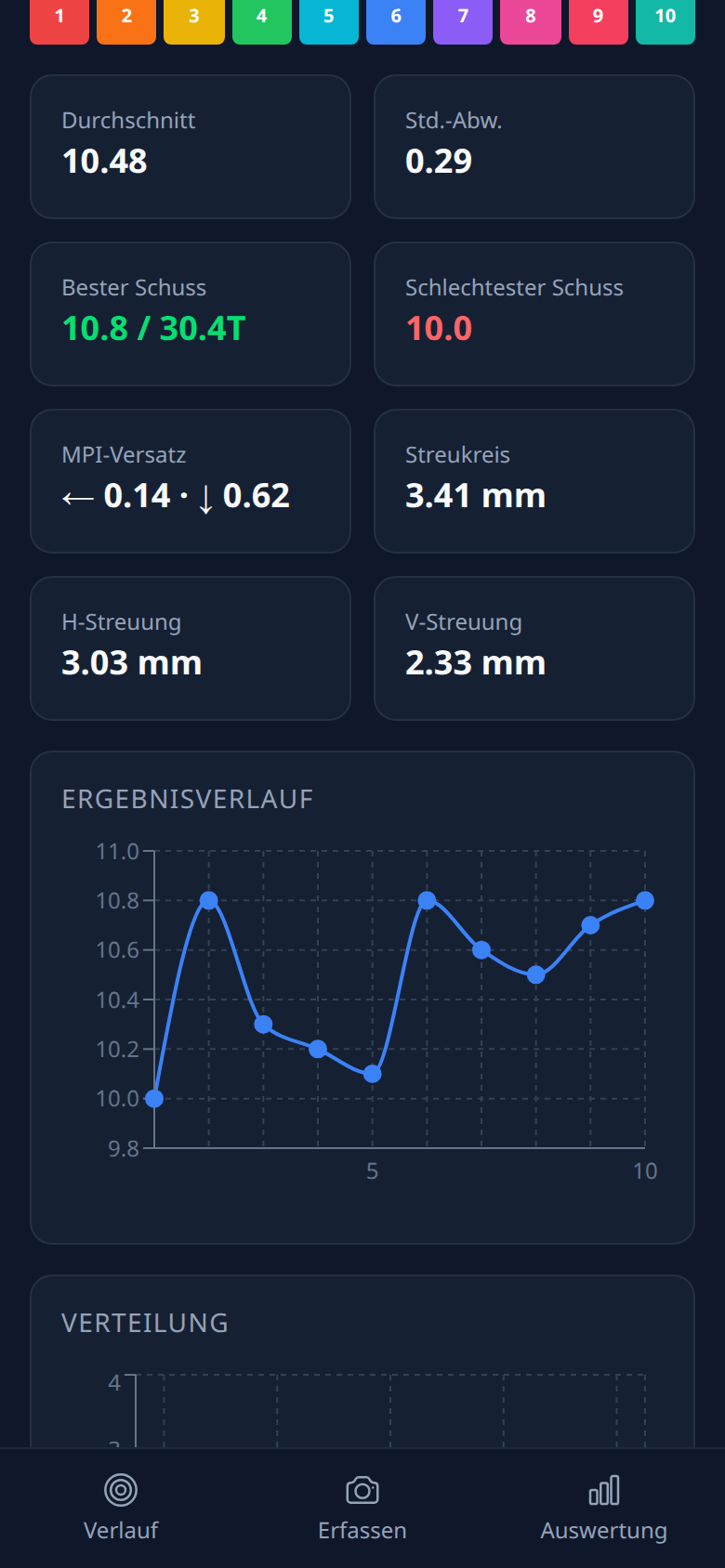The width and height of the screenshot is (725, 1568).
Task: Click the Durchschnitt stat card
Action: (190, 146)
